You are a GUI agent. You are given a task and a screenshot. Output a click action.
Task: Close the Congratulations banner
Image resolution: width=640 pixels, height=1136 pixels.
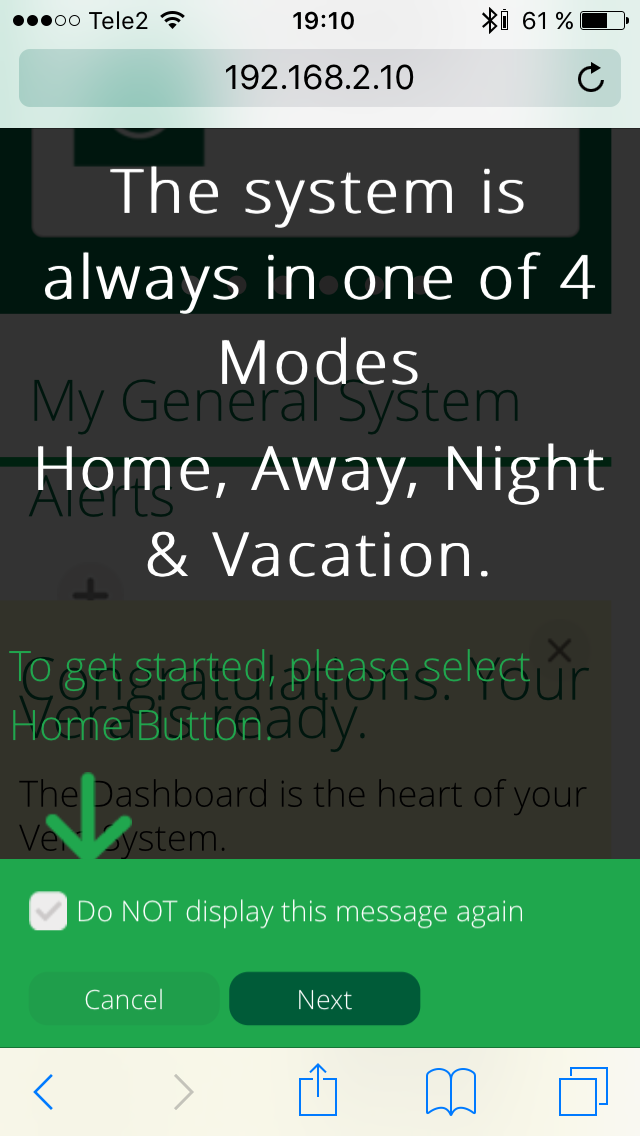click(x=560, y=651)
